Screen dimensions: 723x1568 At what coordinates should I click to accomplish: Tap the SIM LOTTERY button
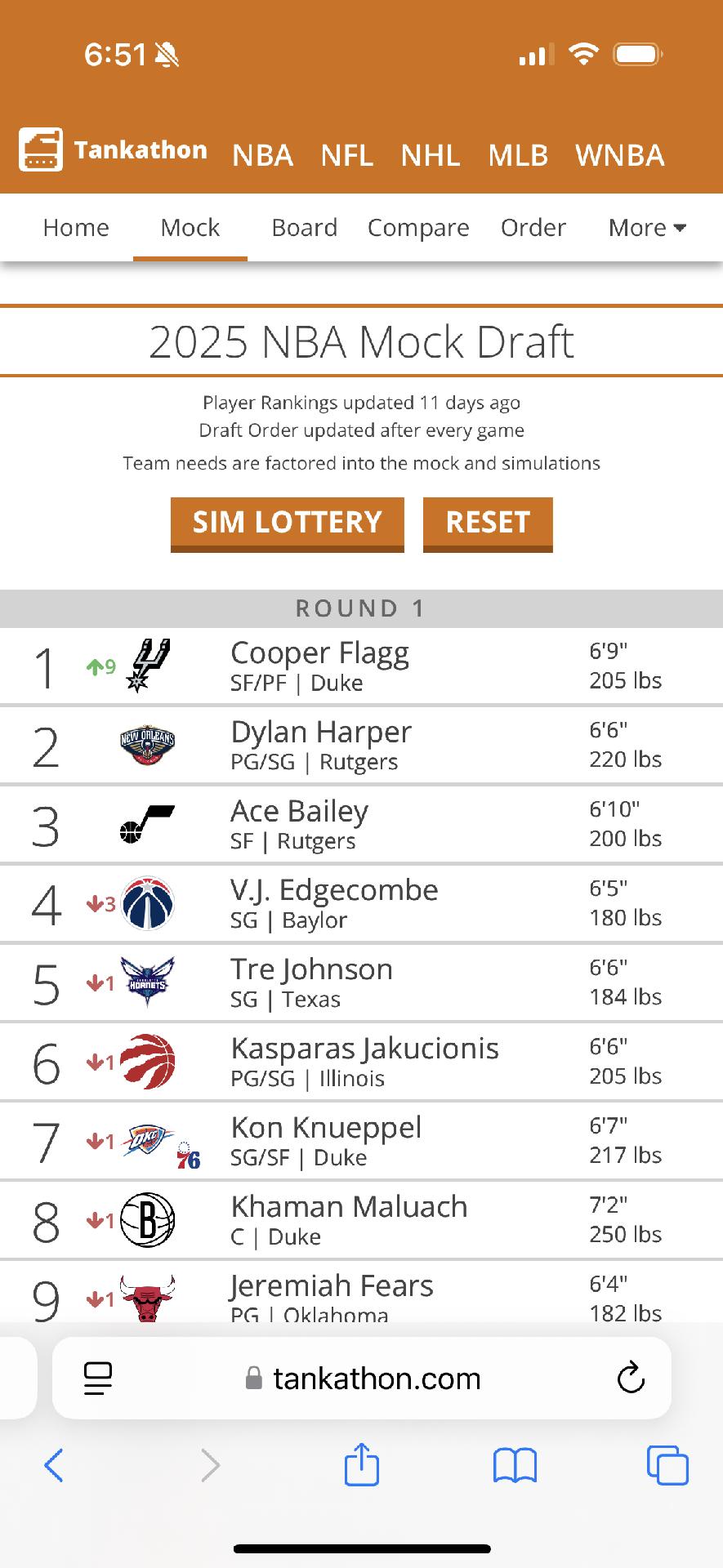pyautogui.click(x=287, y=523)
